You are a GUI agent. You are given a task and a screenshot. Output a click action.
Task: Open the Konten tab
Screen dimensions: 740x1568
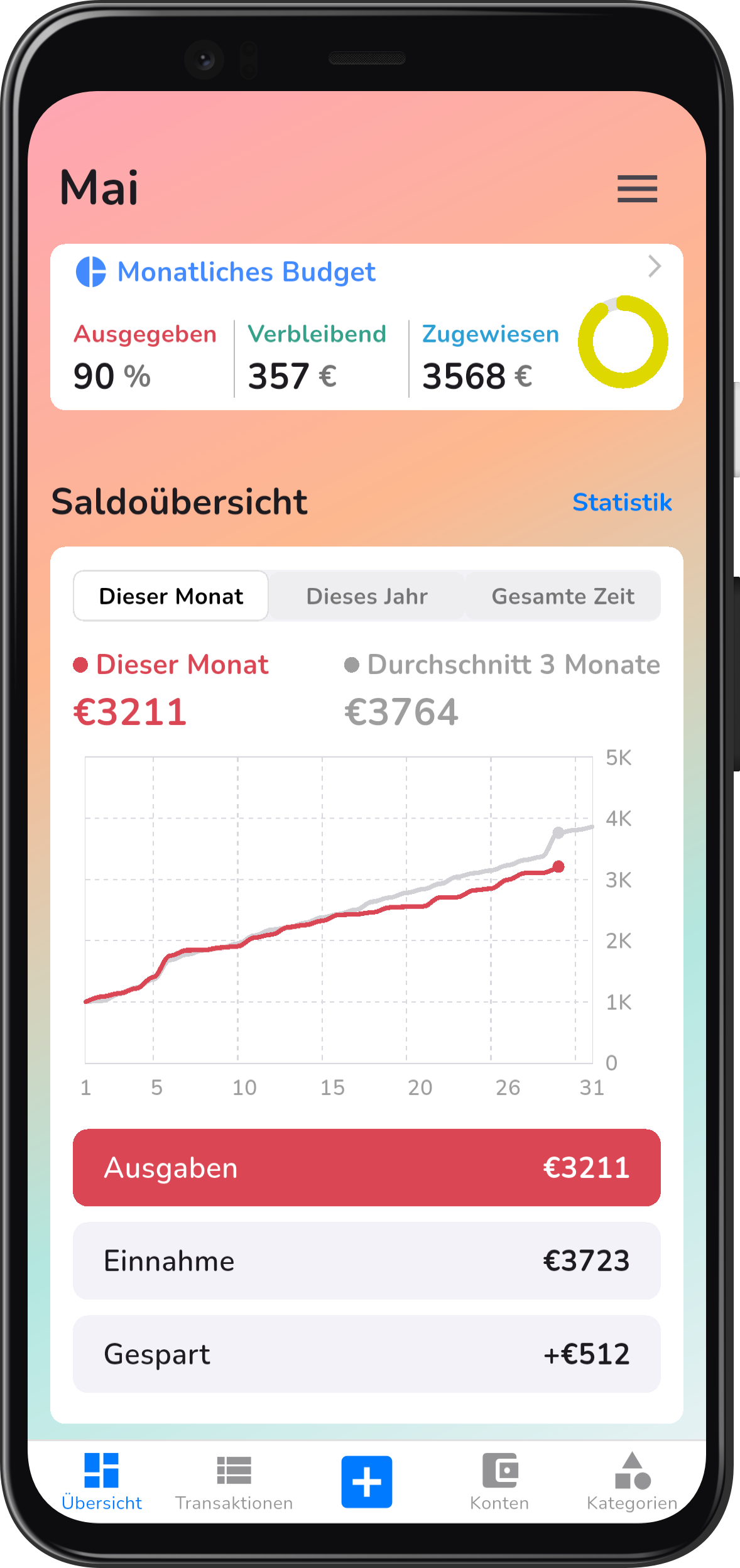tap(499, 1481)
